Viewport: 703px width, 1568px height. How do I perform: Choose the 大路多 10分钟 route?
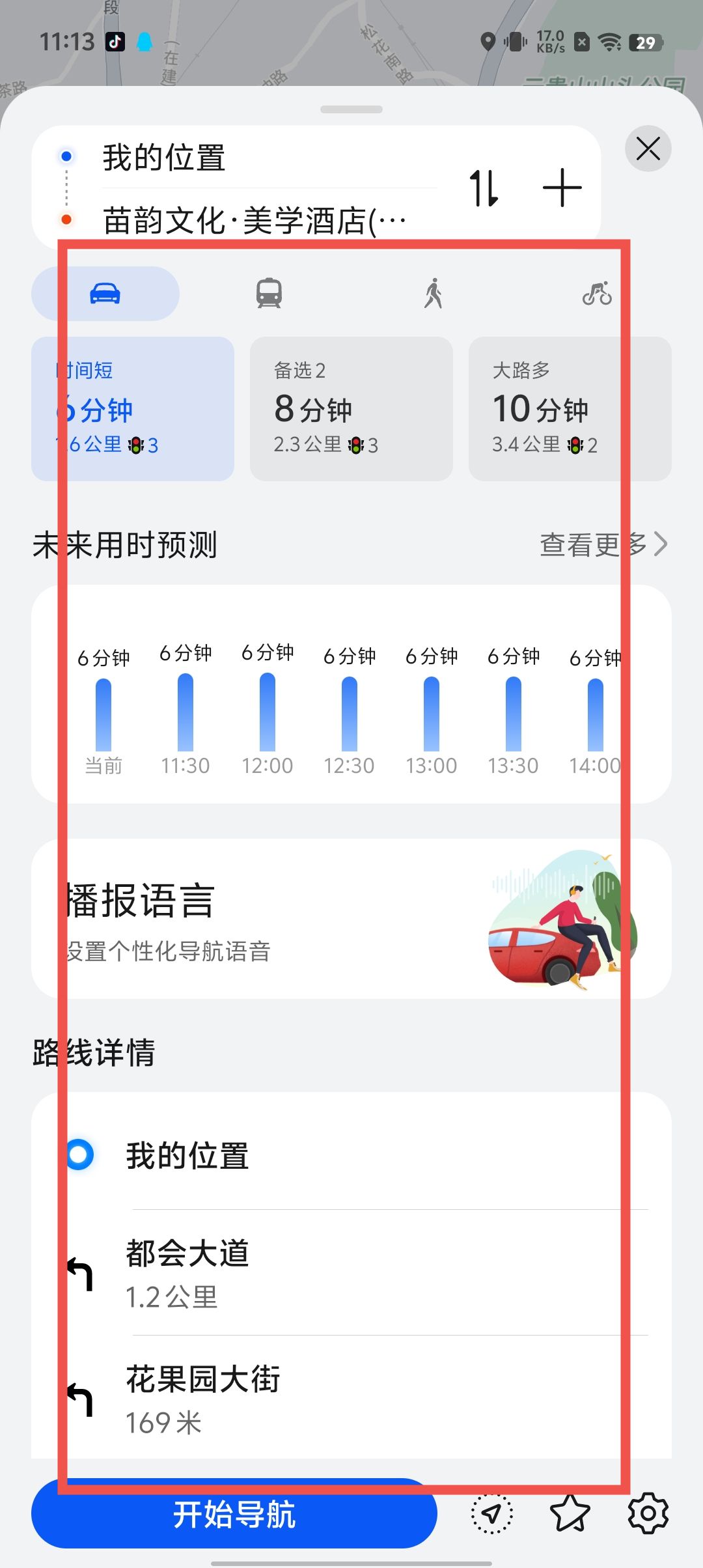[x=570, y=408]
